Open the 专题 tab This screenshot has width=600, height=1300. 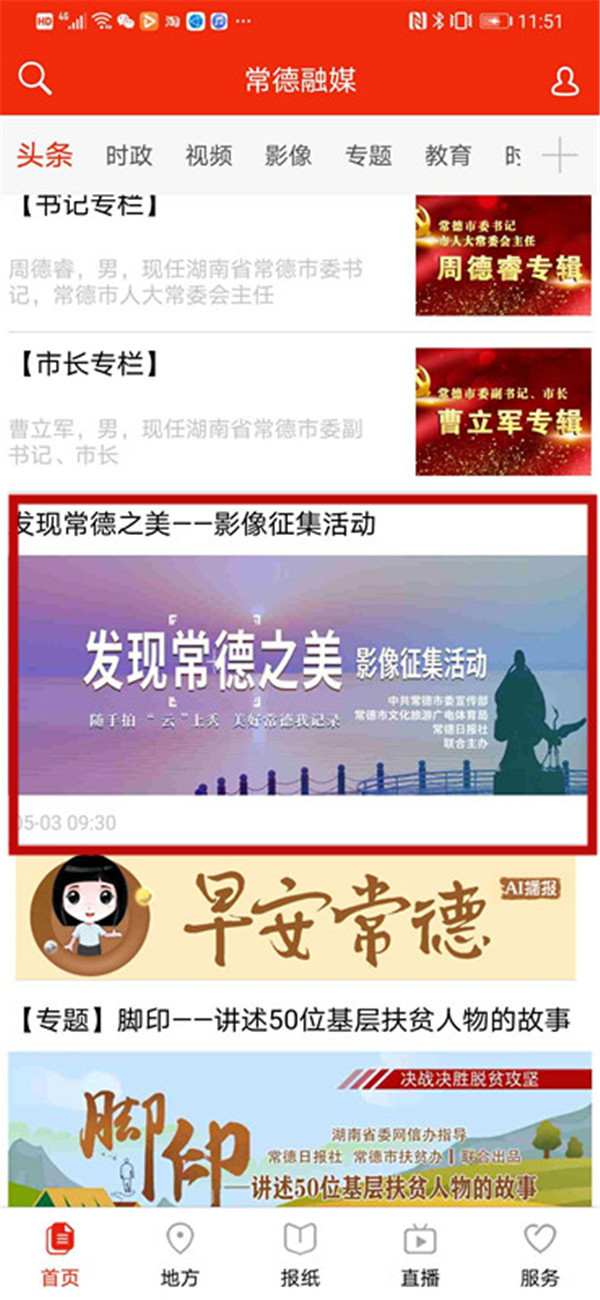[368, 156]
